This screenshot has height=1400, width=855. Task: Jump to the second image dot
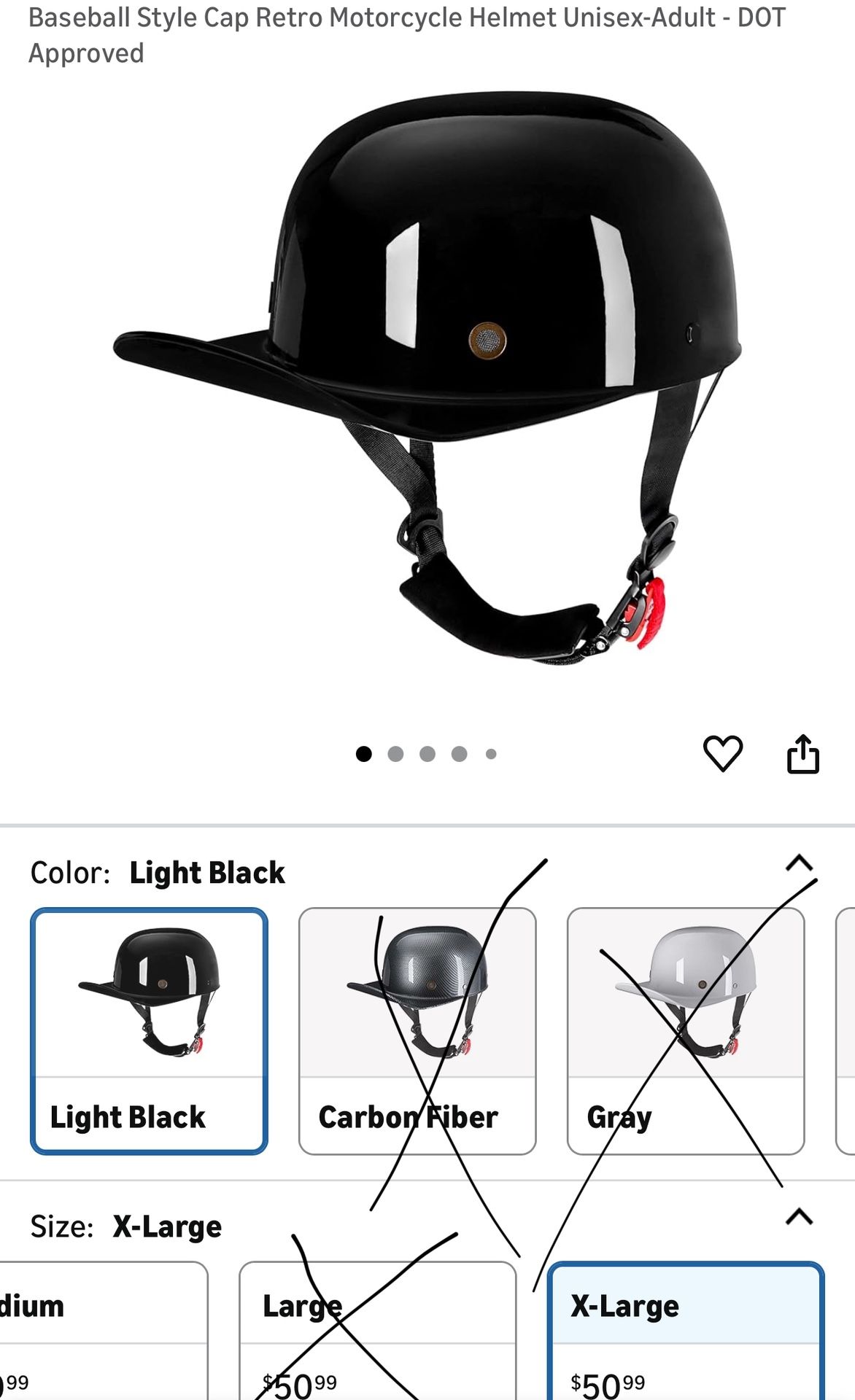395,754
